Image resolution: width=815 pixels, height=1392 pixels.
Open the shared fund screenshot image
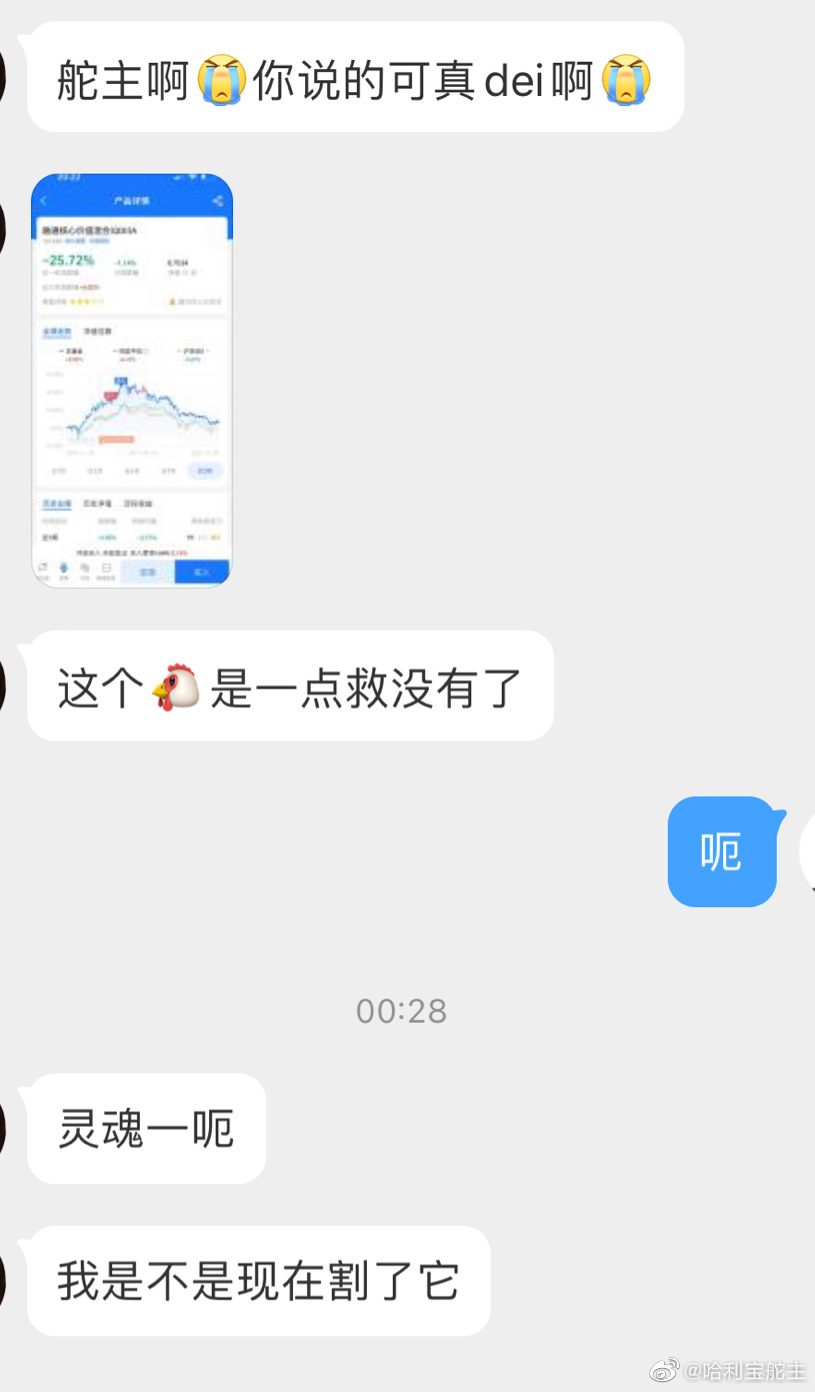131,380
